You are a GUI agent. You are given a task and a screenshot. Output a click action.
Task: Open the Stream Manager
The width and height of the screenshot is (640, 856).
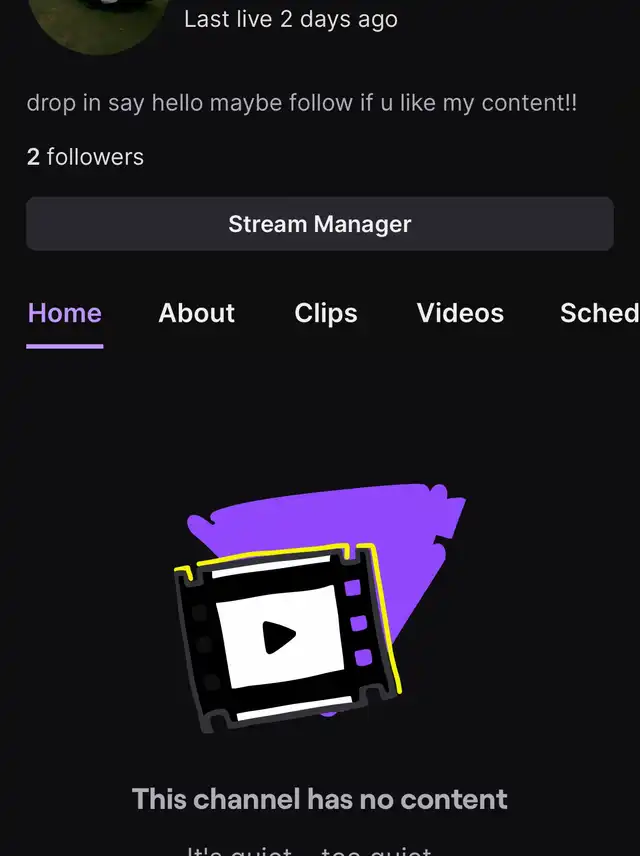[319, 224]
